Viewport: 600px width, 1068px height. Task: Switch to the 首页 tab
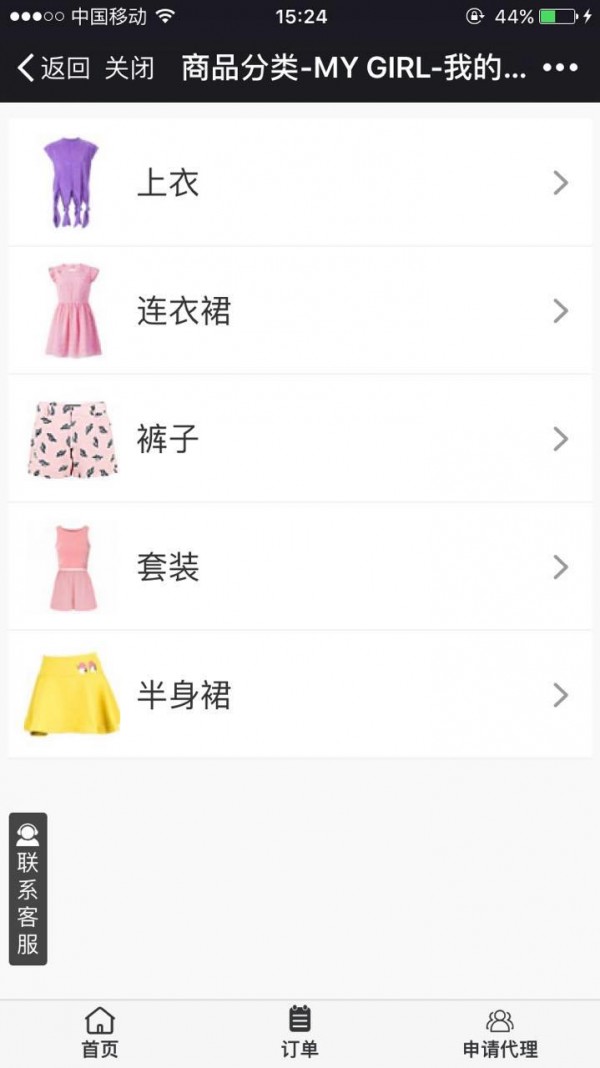[x=100, y=1033]
